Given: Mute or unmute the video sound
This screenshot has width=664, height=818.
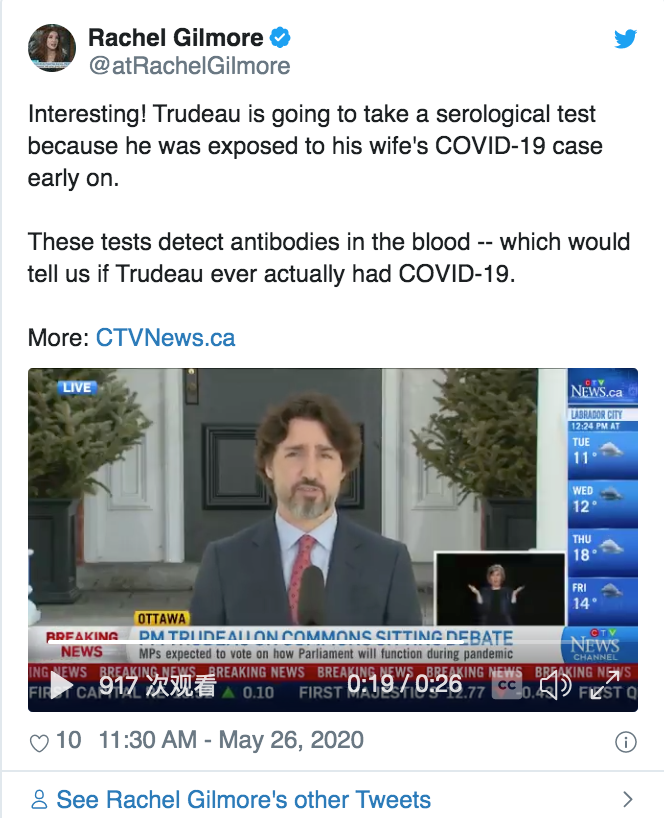Looking at the screenshot, I should click(x=555, y=685).
